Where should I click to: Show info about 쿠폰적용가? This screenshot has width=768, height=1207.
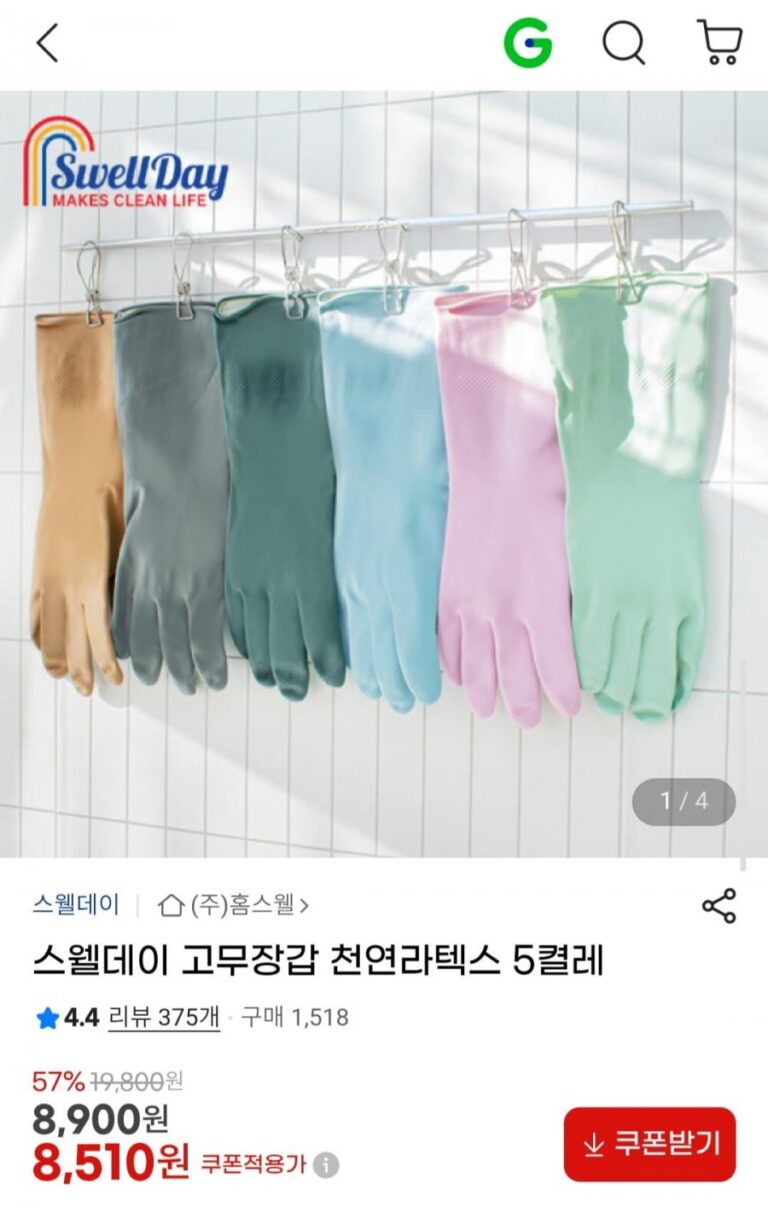(326, 1165)
